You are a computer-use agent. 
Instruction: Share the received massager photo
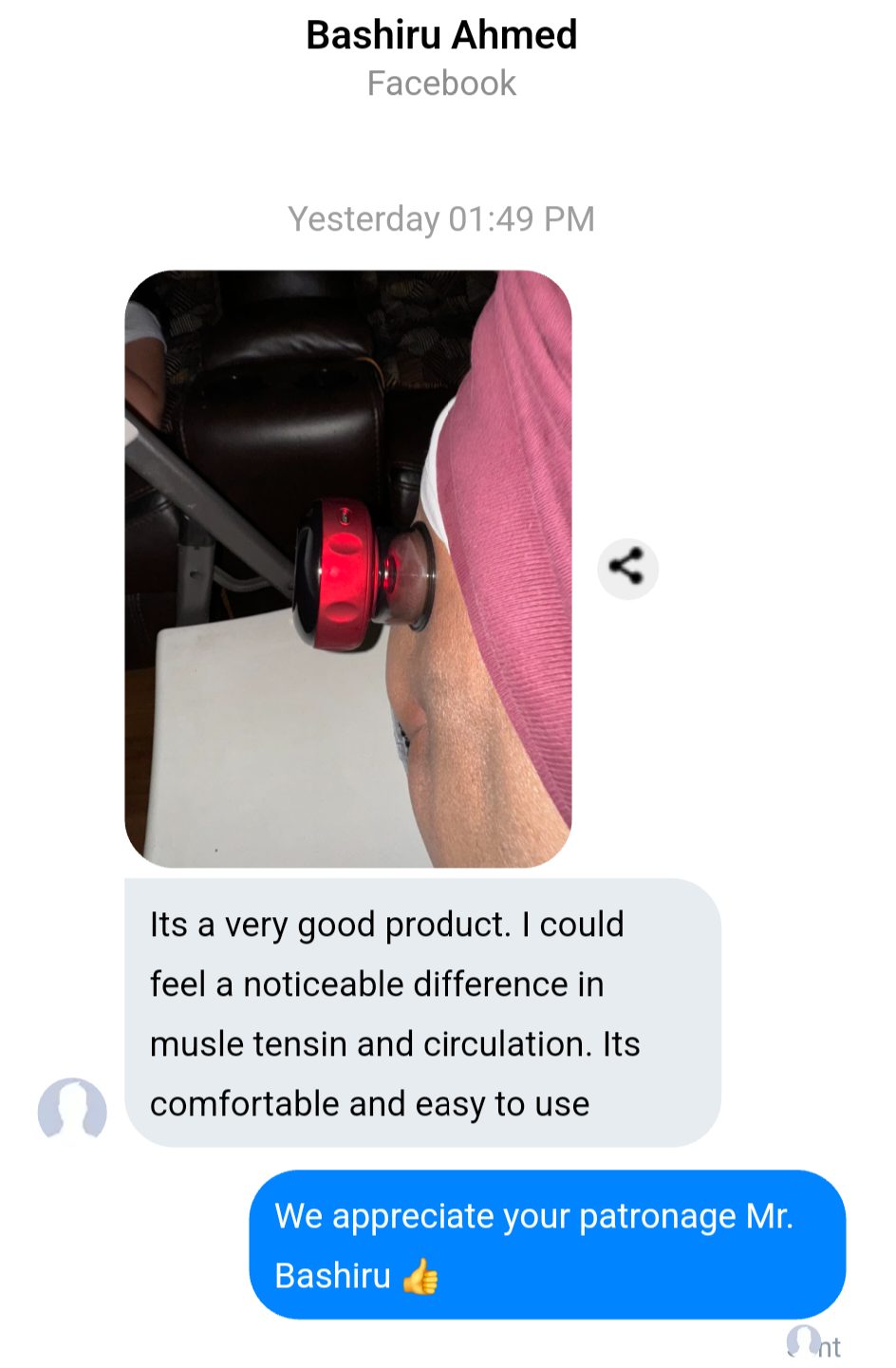626,568
